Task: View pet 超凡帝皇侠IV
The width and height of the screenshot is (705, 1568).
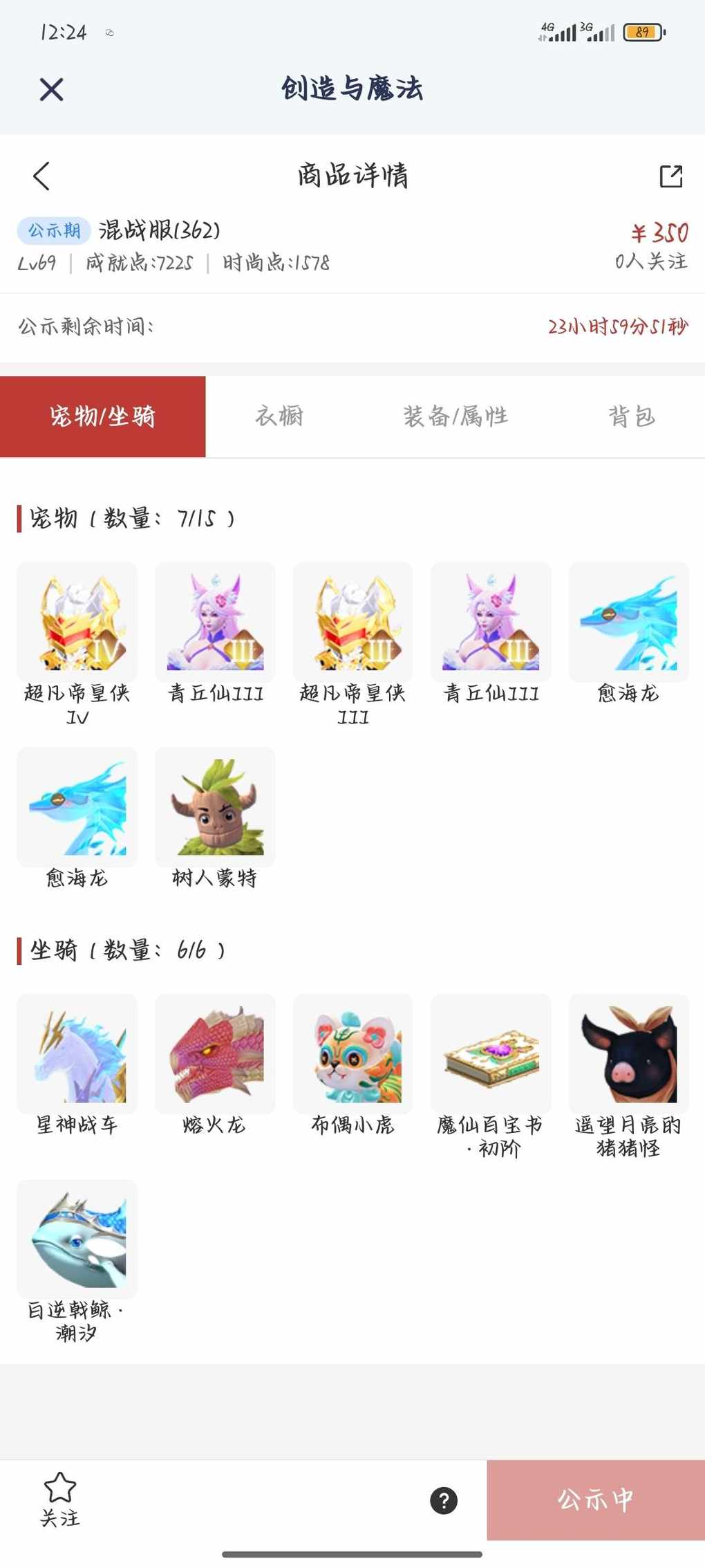Action: tap(77, 622)
